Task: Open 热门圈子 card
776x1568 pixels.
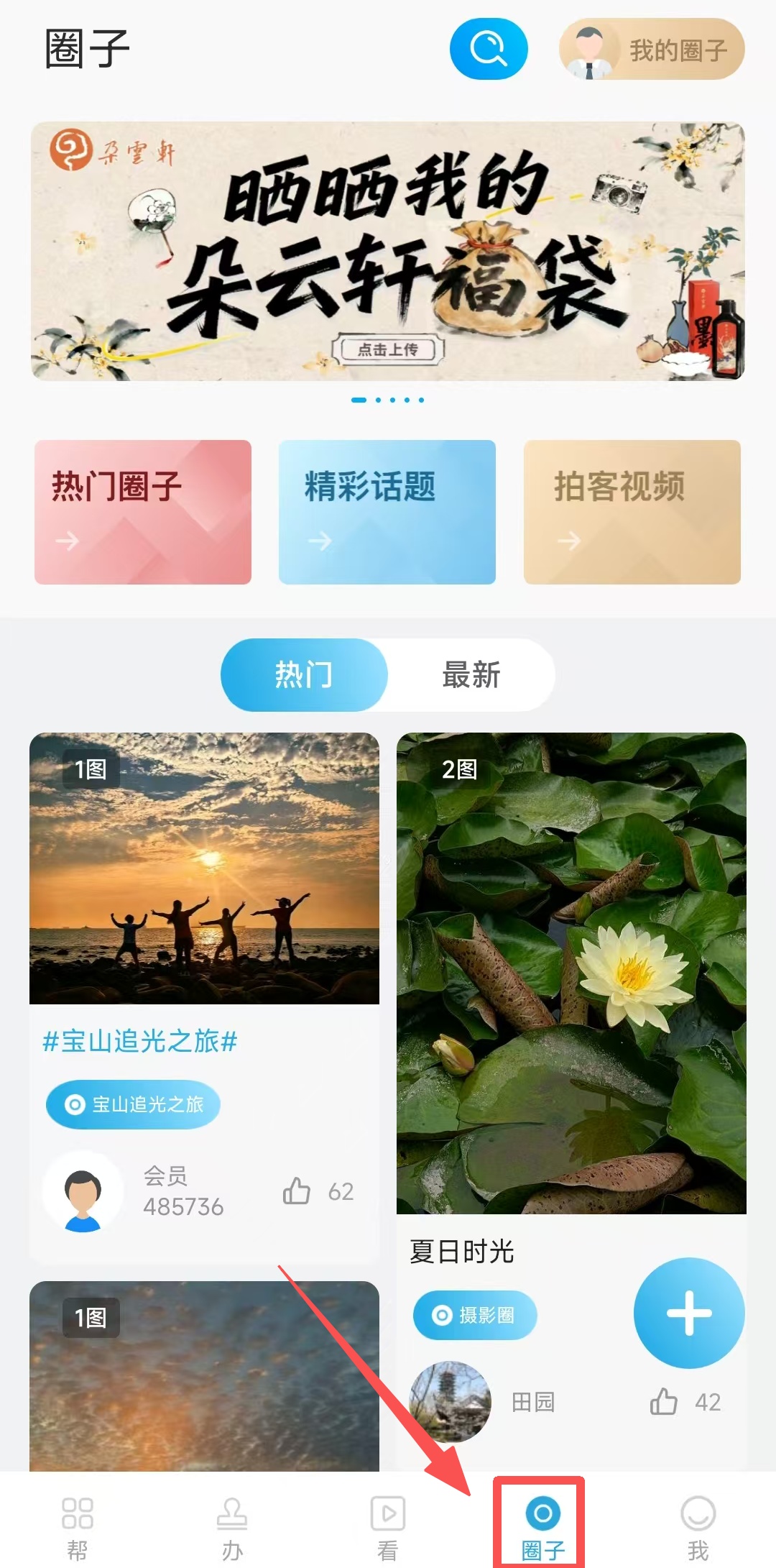Action: (143, 512)
